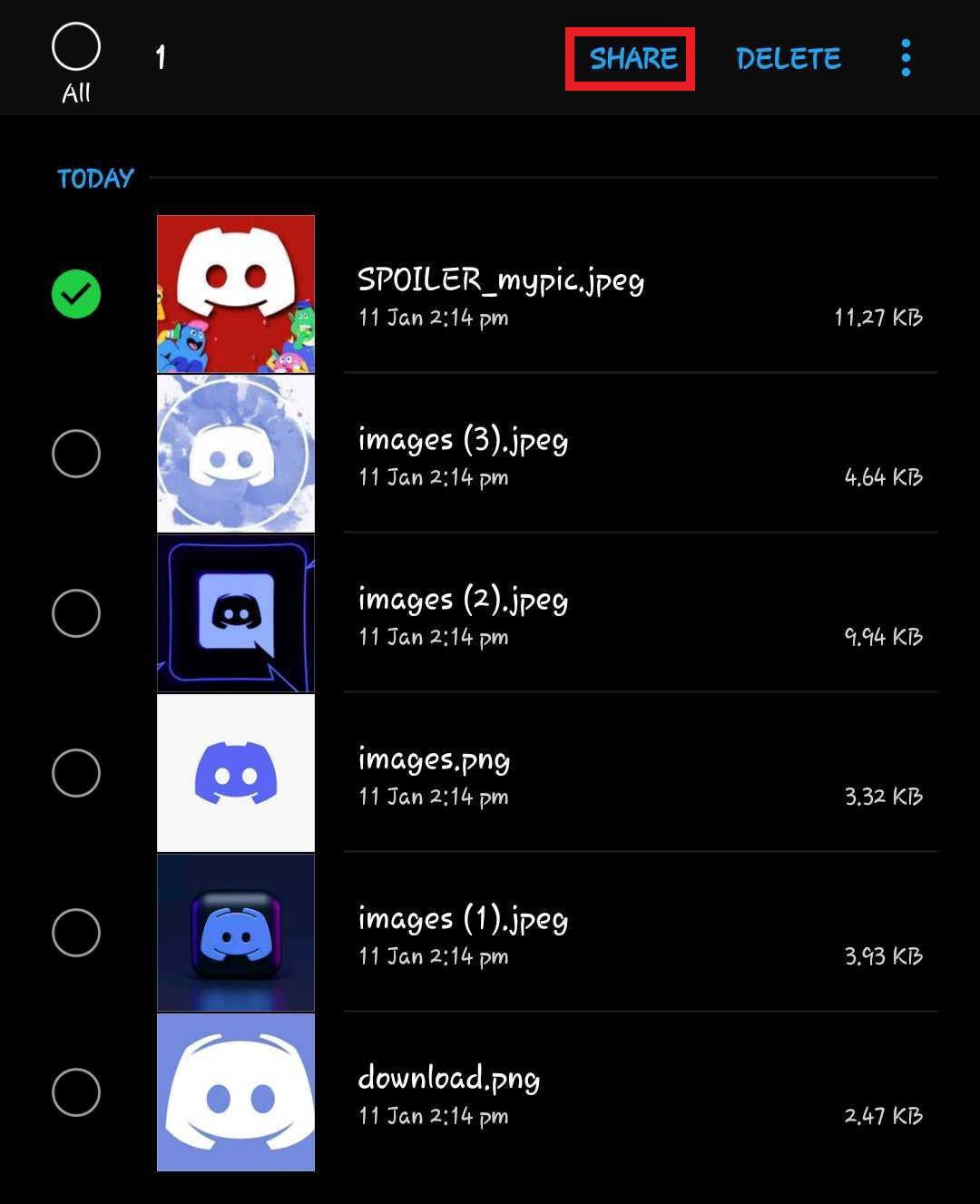The height and width of the screenshot is (1204, 980).
Task: Open the images (1).jpeg thumbnail
Action: click(x=236, y=932)
